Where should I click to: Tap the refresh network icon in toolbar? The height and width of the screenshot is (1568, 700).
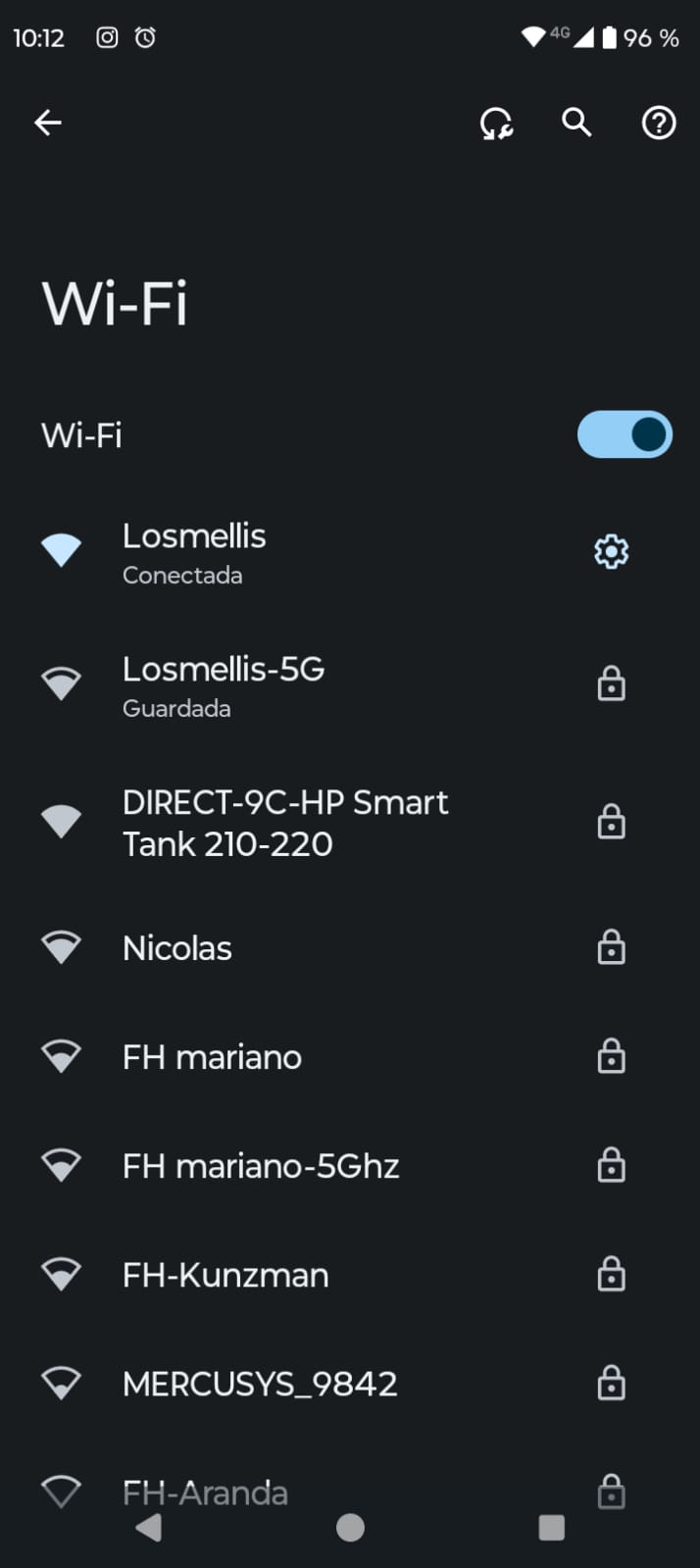click(496, 124)
